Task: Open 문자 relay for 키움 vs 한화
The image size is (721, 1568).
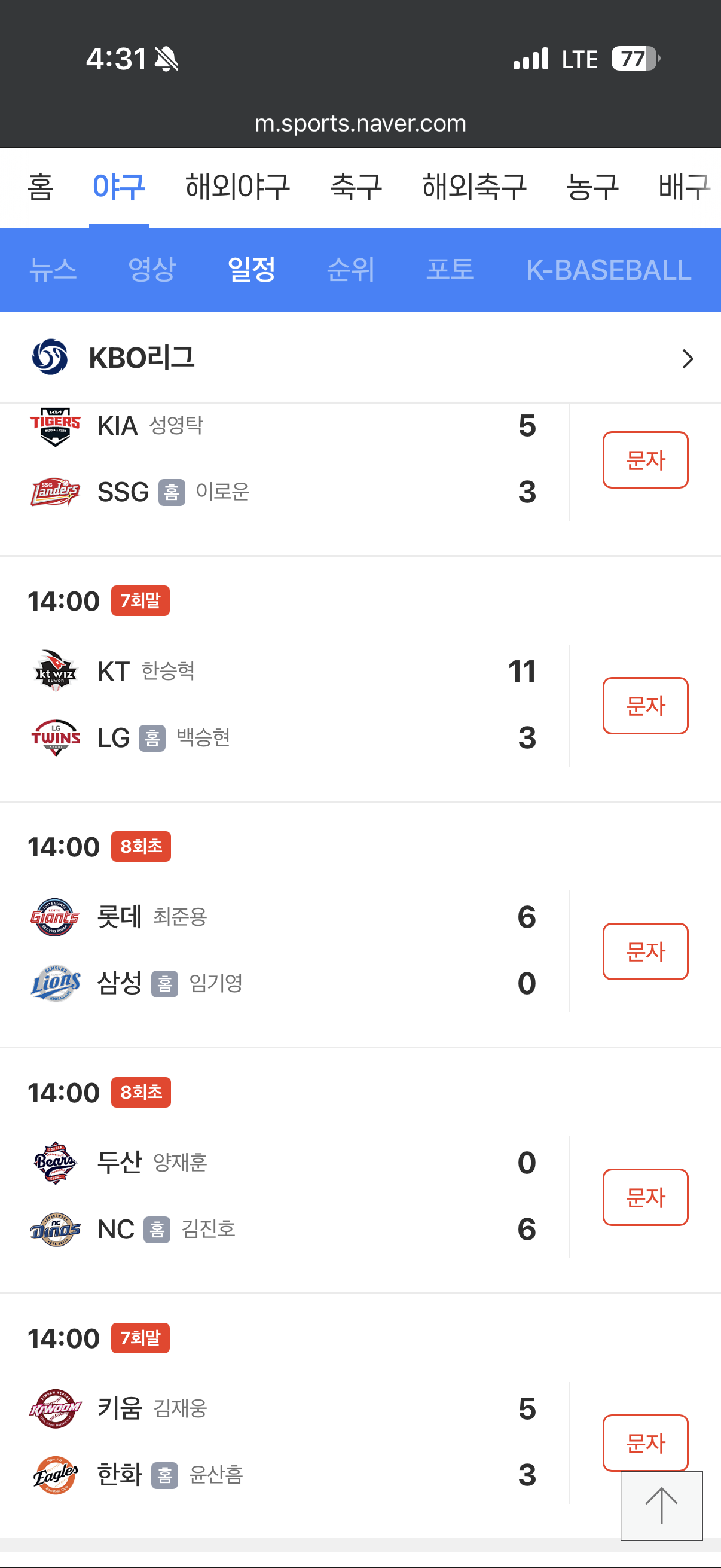Action: [x=645, y=1441]
